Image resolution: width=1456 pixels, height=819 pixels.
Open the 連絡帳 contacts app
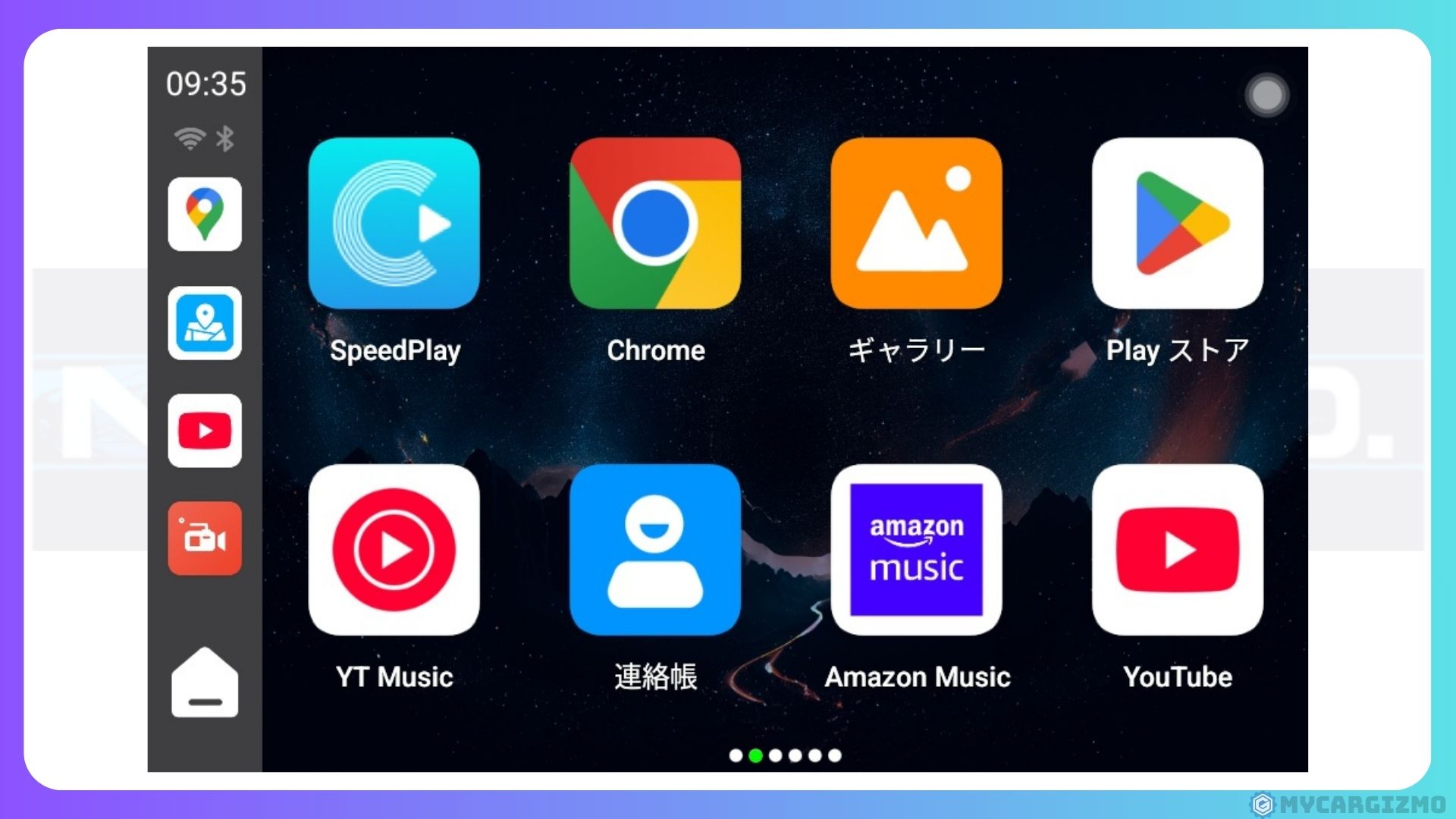[655, 550]
